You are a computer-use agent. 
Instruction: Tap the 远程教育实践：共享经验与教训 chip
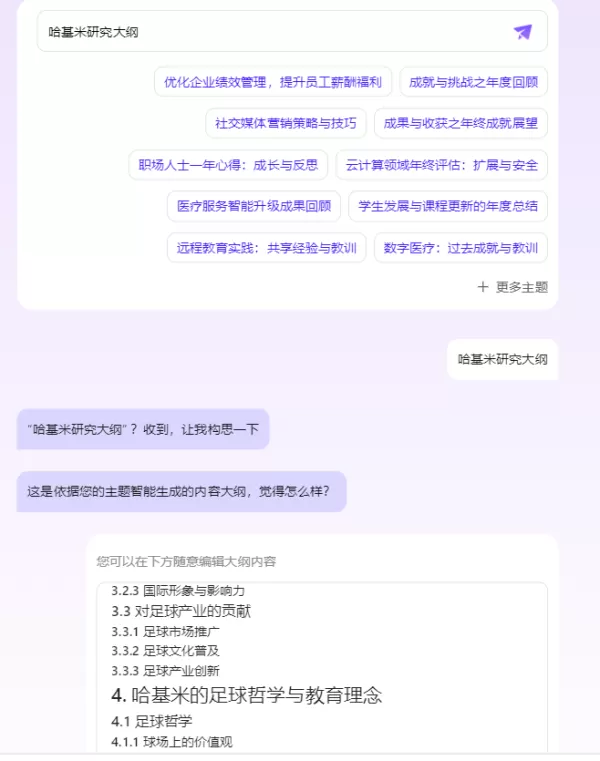coord(267,248)
